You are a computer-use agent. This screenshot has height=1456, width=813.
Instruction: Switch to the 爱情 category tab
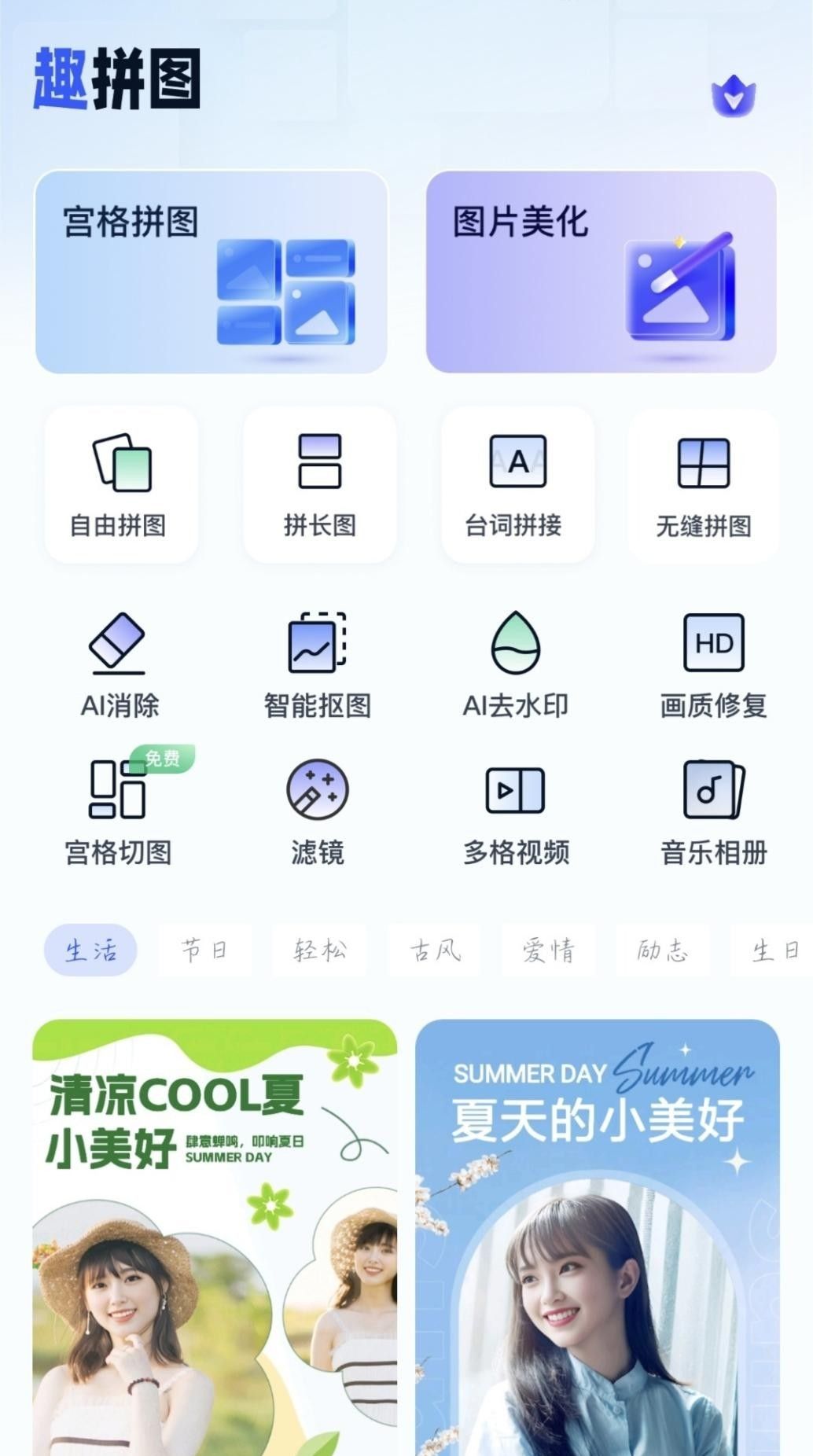click(x=548, y=950)
